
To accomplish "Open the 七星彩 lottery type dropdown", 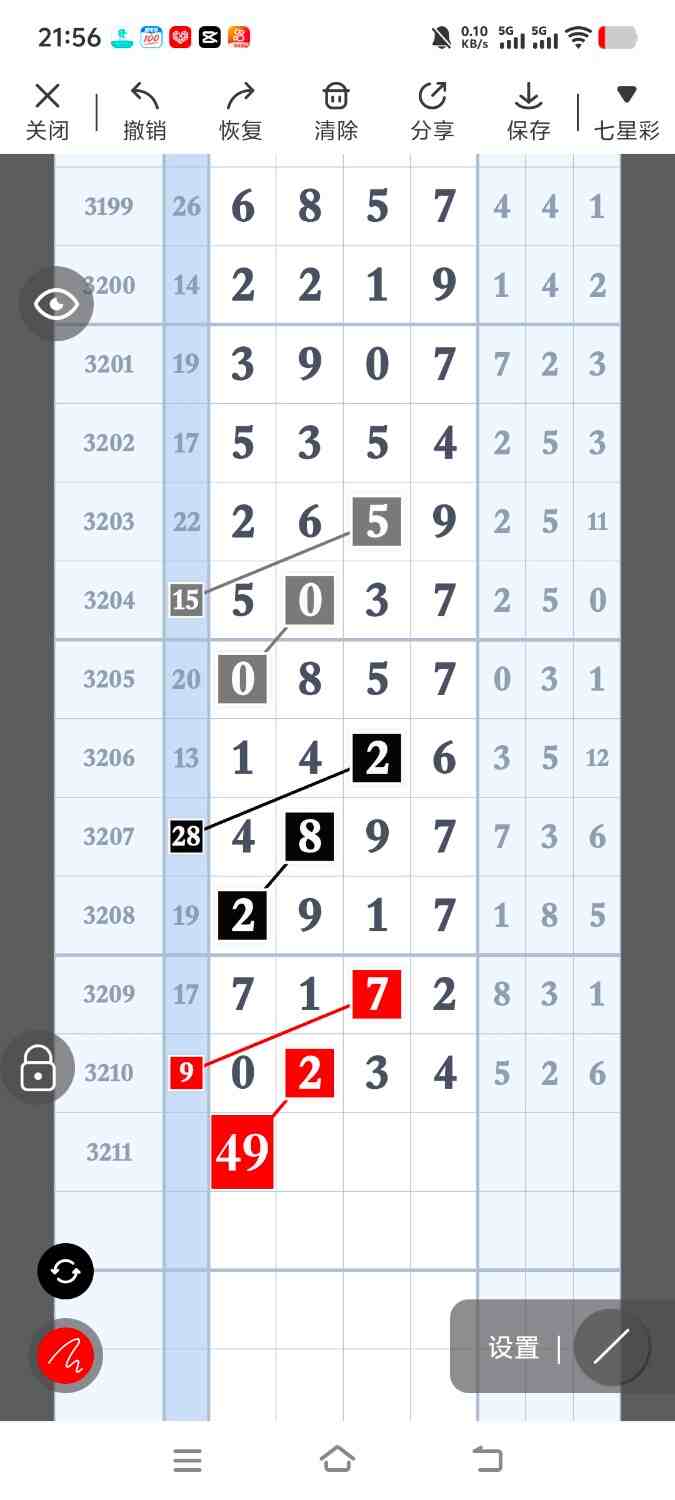I will pos(626,111).
